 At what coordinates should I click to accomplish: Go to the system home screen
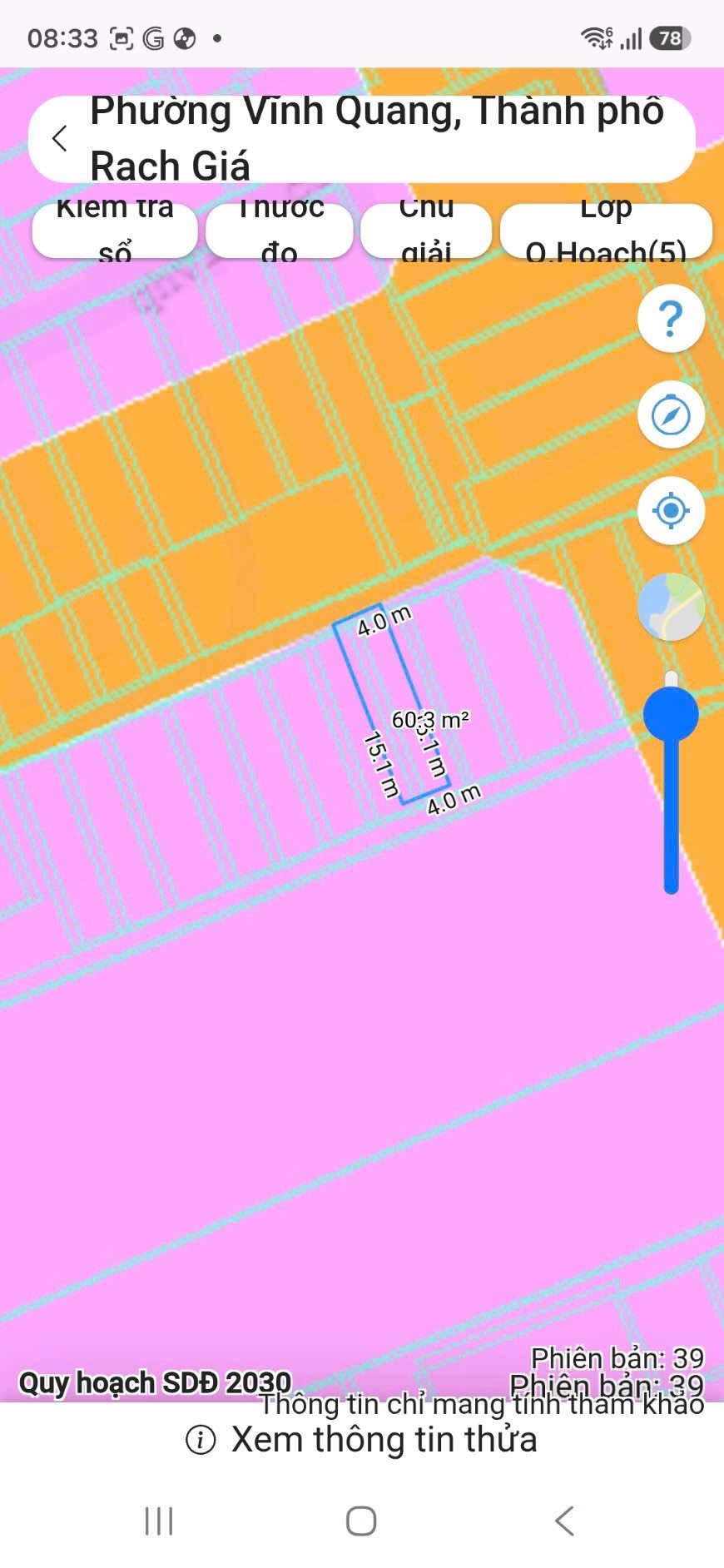click(x=361, y=1521)
